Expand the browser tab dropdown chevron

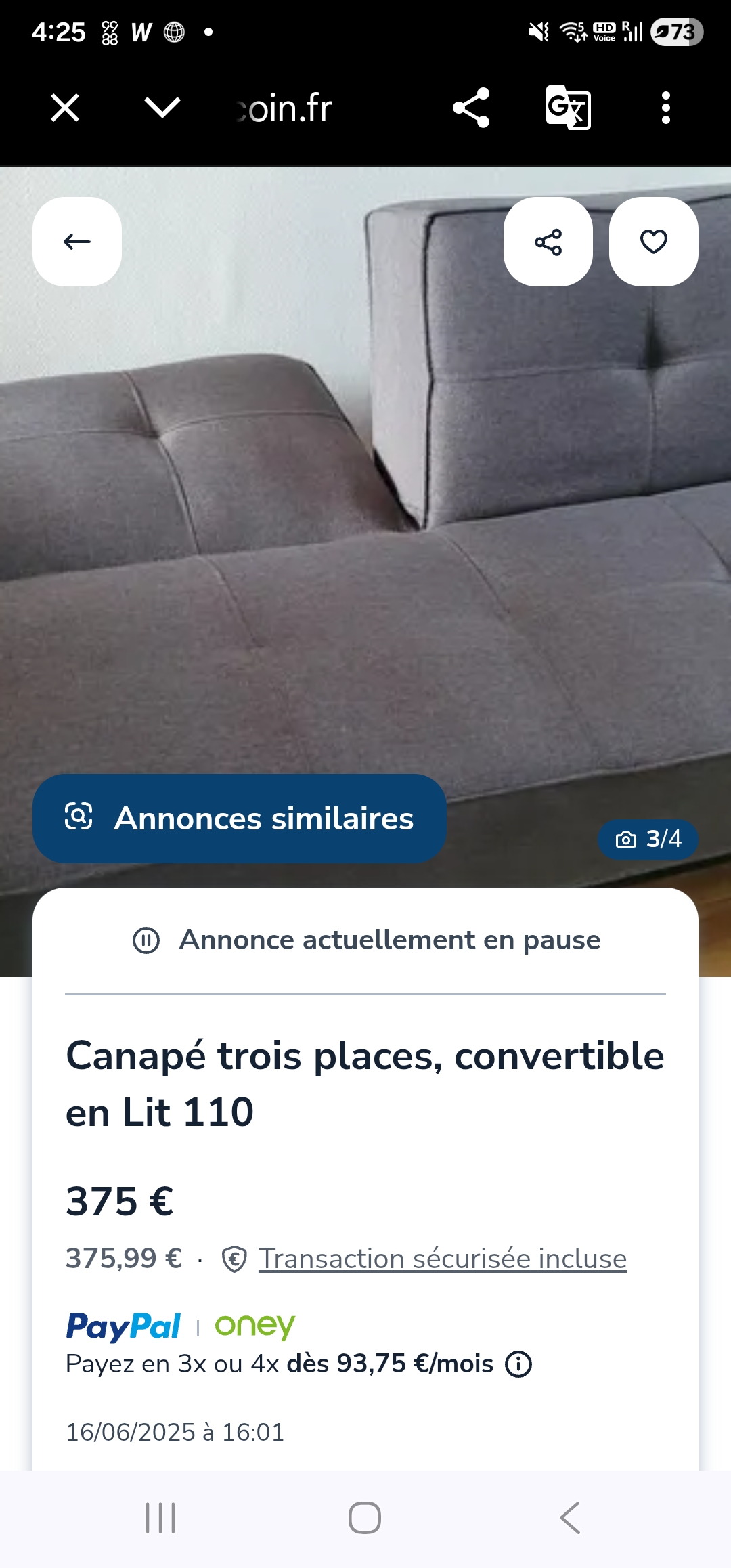point(162,108)
